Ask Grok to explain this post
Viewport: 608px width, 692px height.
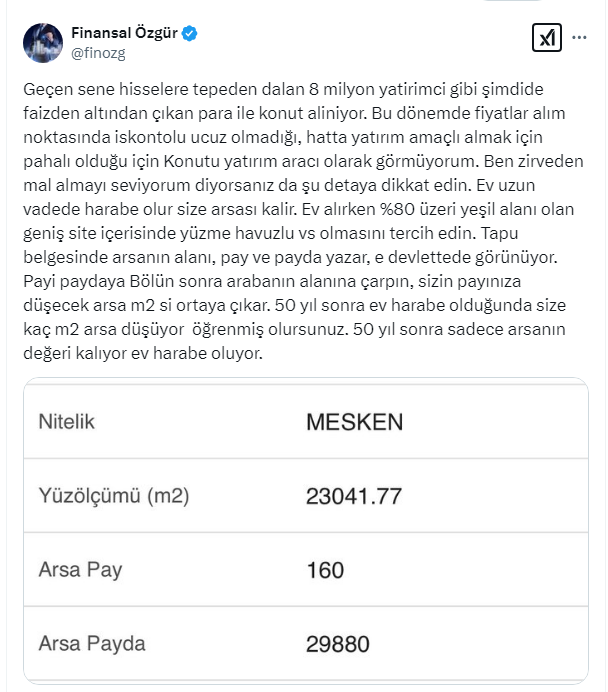click(546, 39)
